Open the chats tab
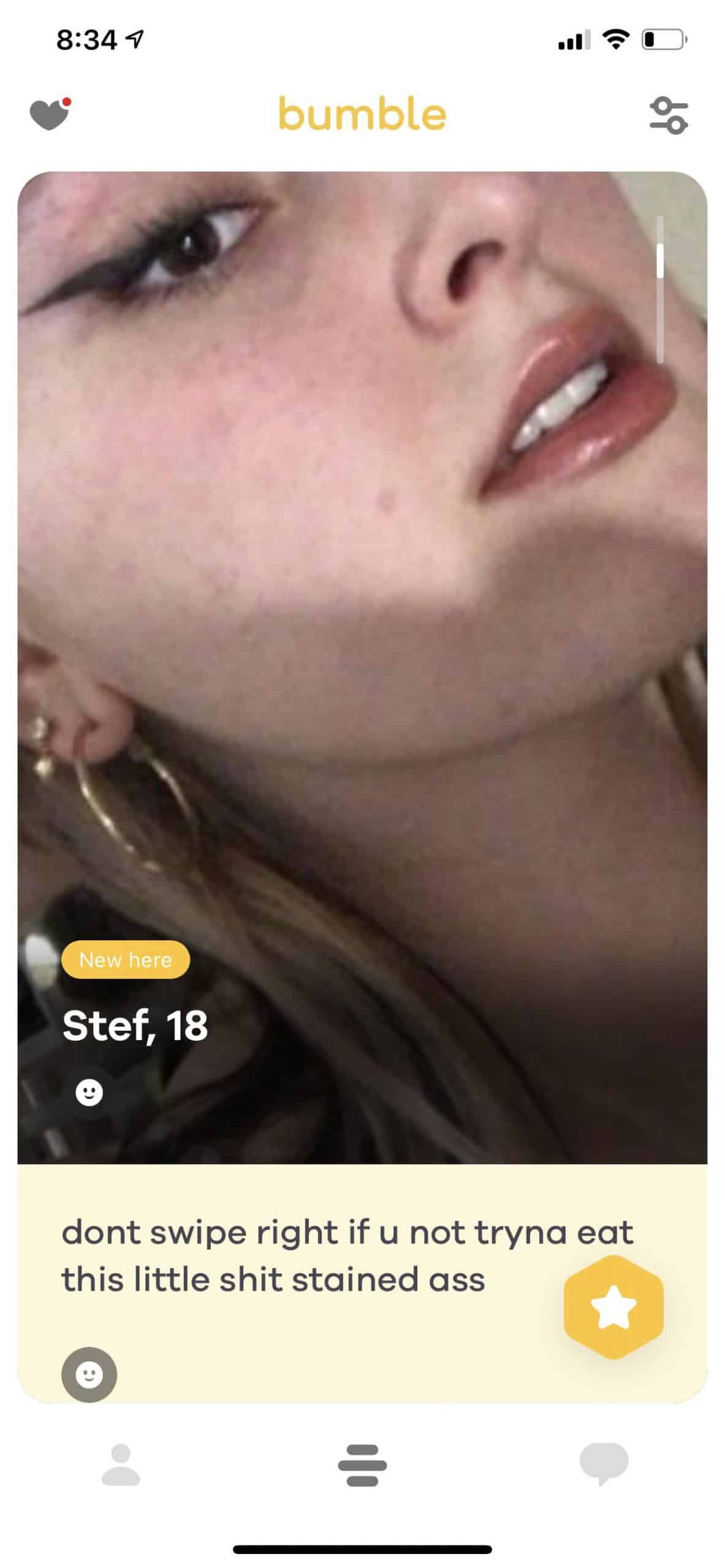725x1568 pixels. (x=604, y=1463)
